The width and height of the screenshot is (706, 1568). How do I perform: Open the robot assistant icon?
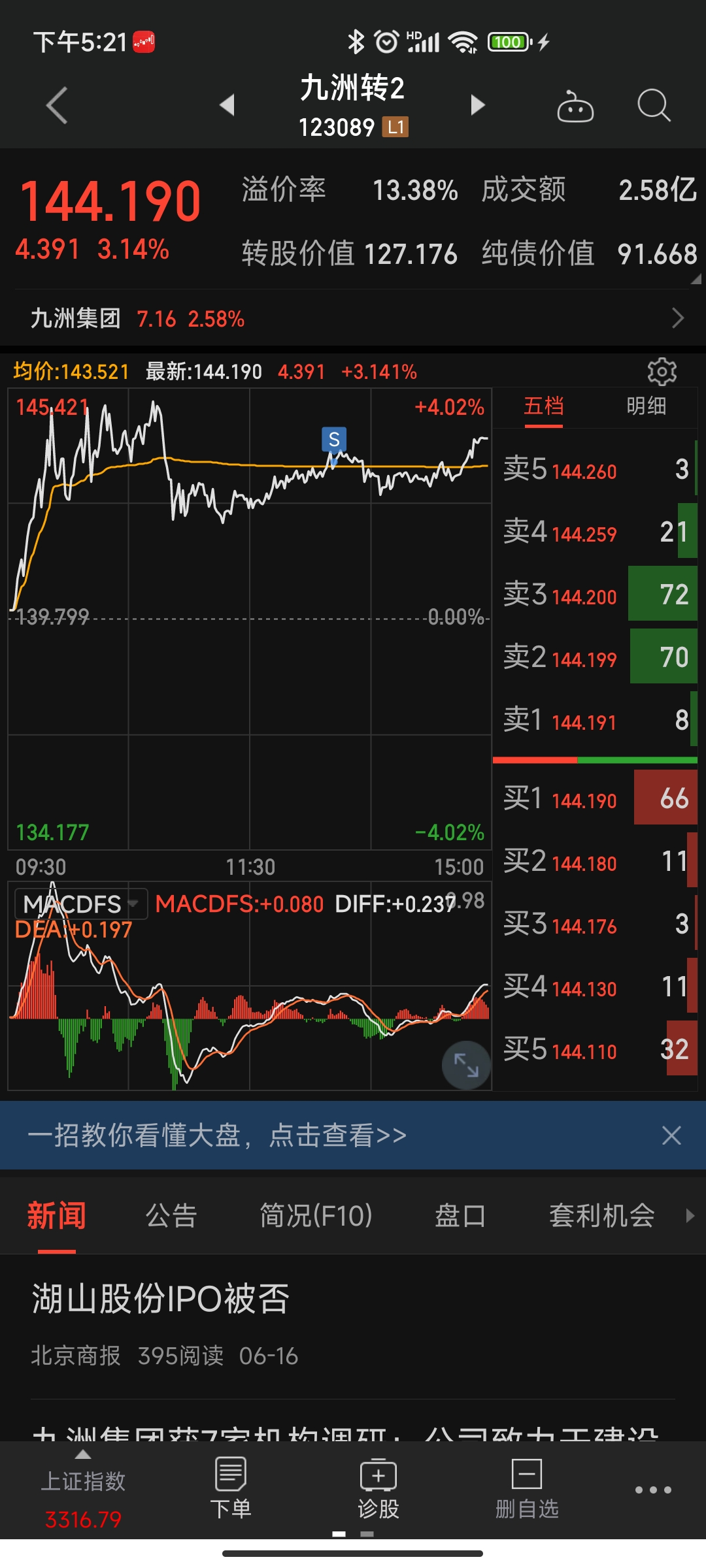575,106
